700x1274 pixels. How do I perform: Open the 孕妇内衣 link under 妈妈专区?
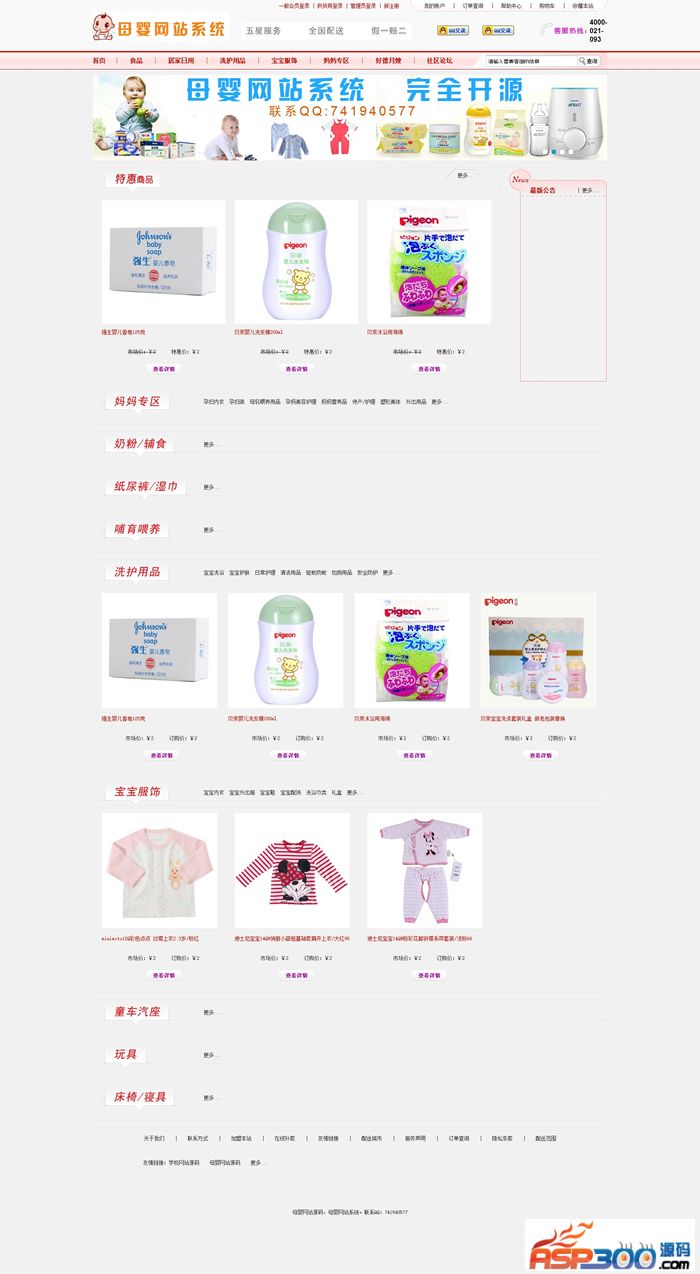coord(213,402)
